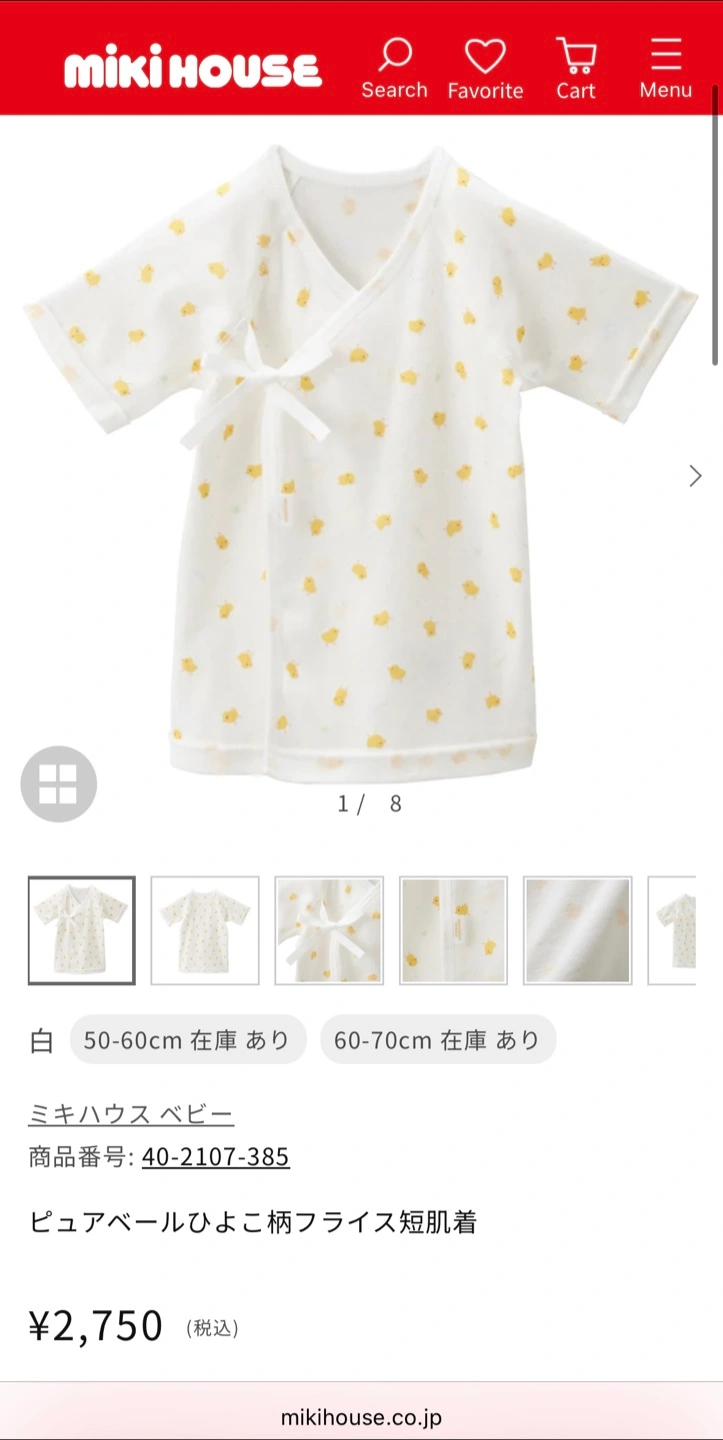Select the 50-60cm size chip
The image size is (723, 1440).
(x=187, y=1040)
